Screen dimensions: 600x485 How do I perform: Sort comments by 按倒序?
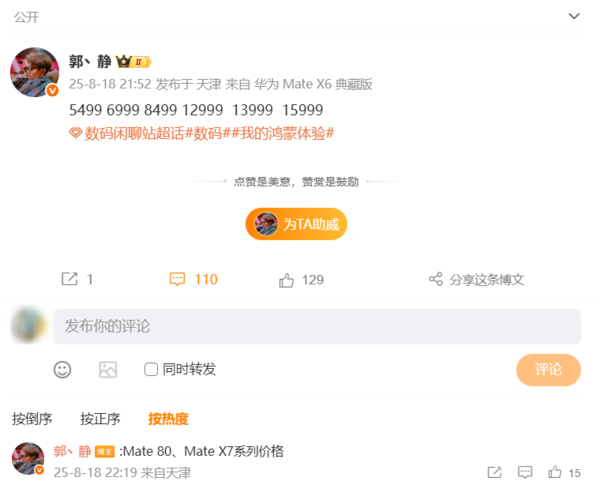point(32,419)
